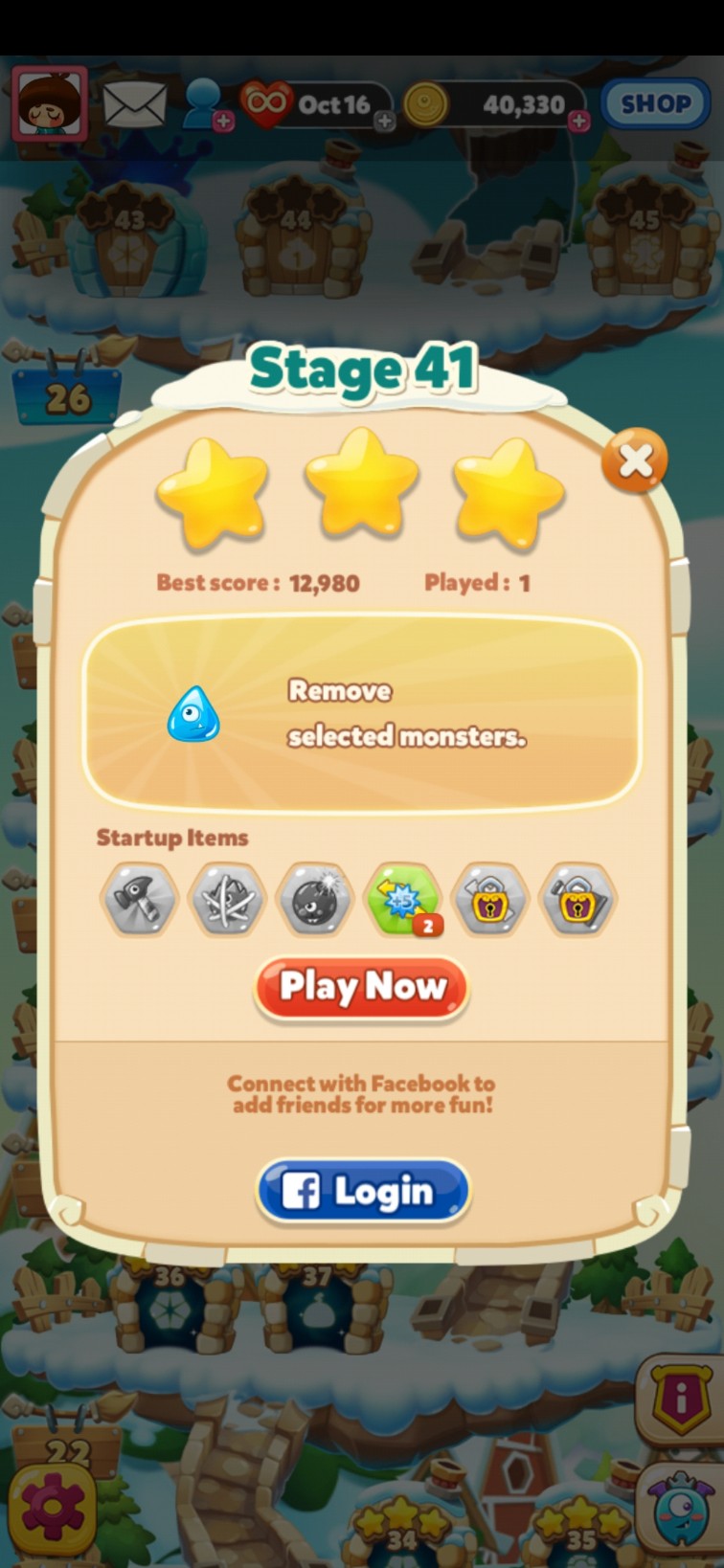Image resolution: width=724 pixels, height=1568 pixels.
Task: Add more coins with plus button
Action: pyautogui.click(x=579, y=122)
